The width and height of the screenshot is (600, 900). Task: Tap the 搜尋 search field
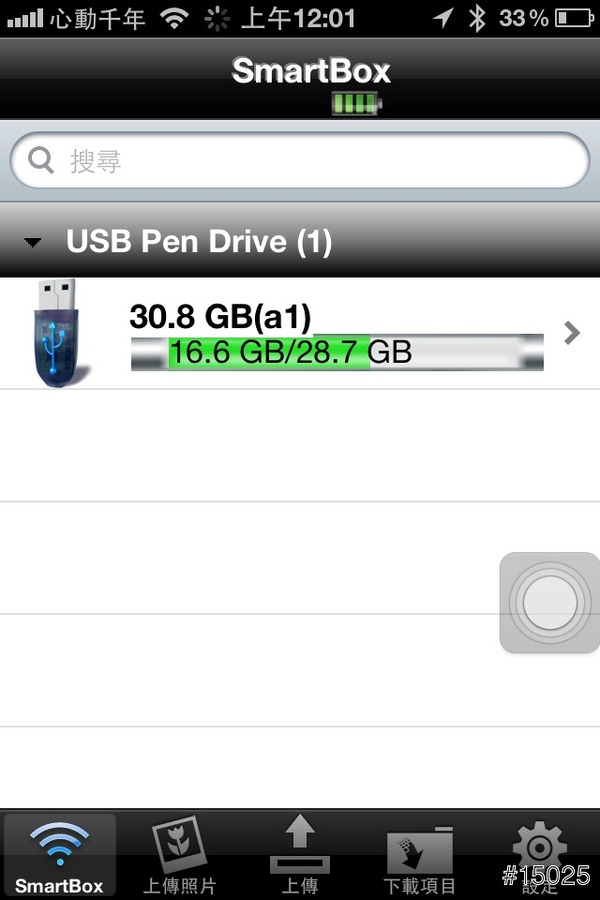pos(300,161)
